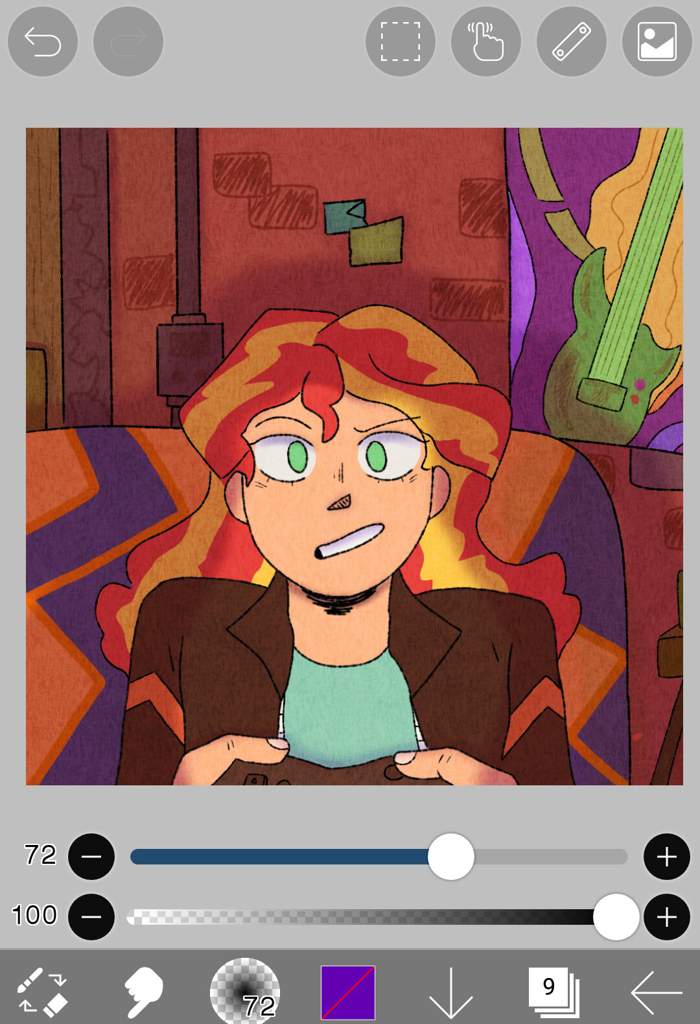Decrease brush thickness with minus button
Screen dimensions: 700x1024
coord(91,857)
